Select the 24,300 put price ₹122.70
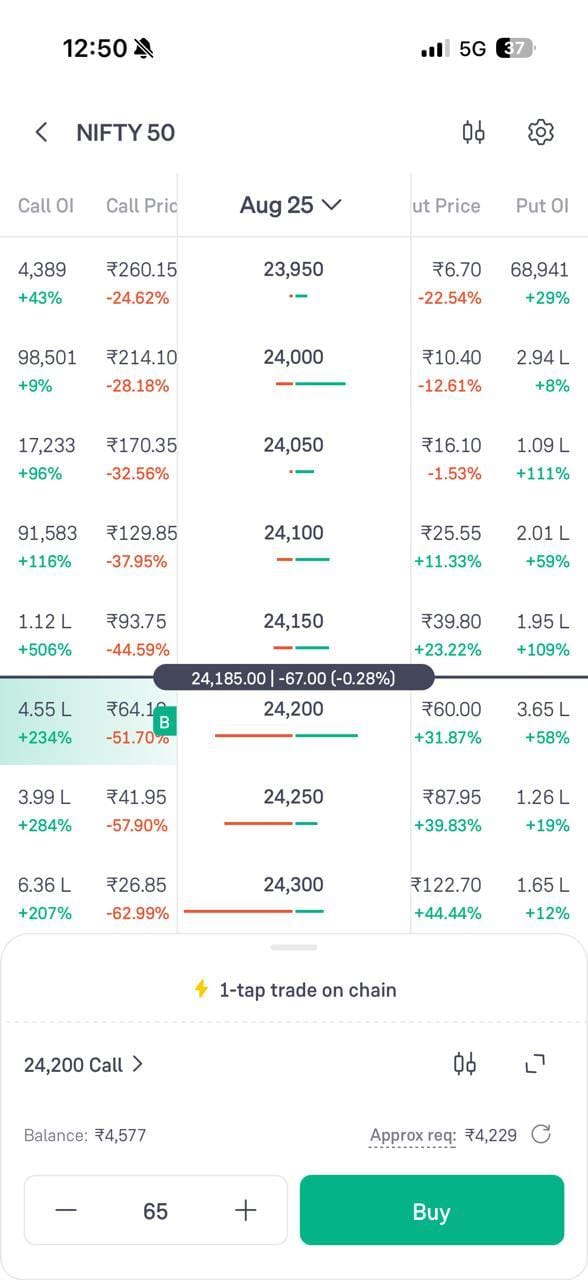The width and height of the screenshot is (588, 1280). (x=447, y=885)
